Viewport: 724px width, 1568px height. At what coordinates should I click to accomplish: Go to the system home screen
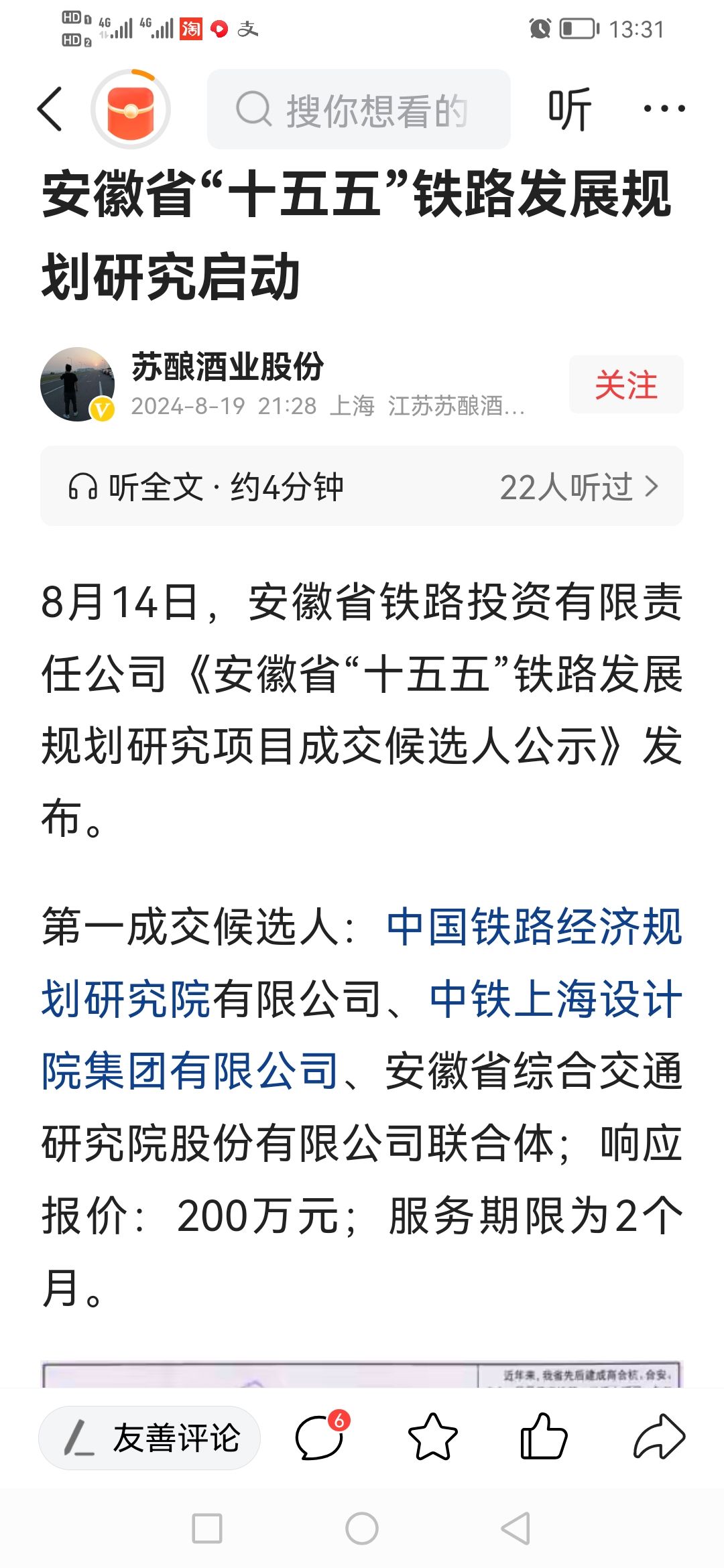[362, 1528]
